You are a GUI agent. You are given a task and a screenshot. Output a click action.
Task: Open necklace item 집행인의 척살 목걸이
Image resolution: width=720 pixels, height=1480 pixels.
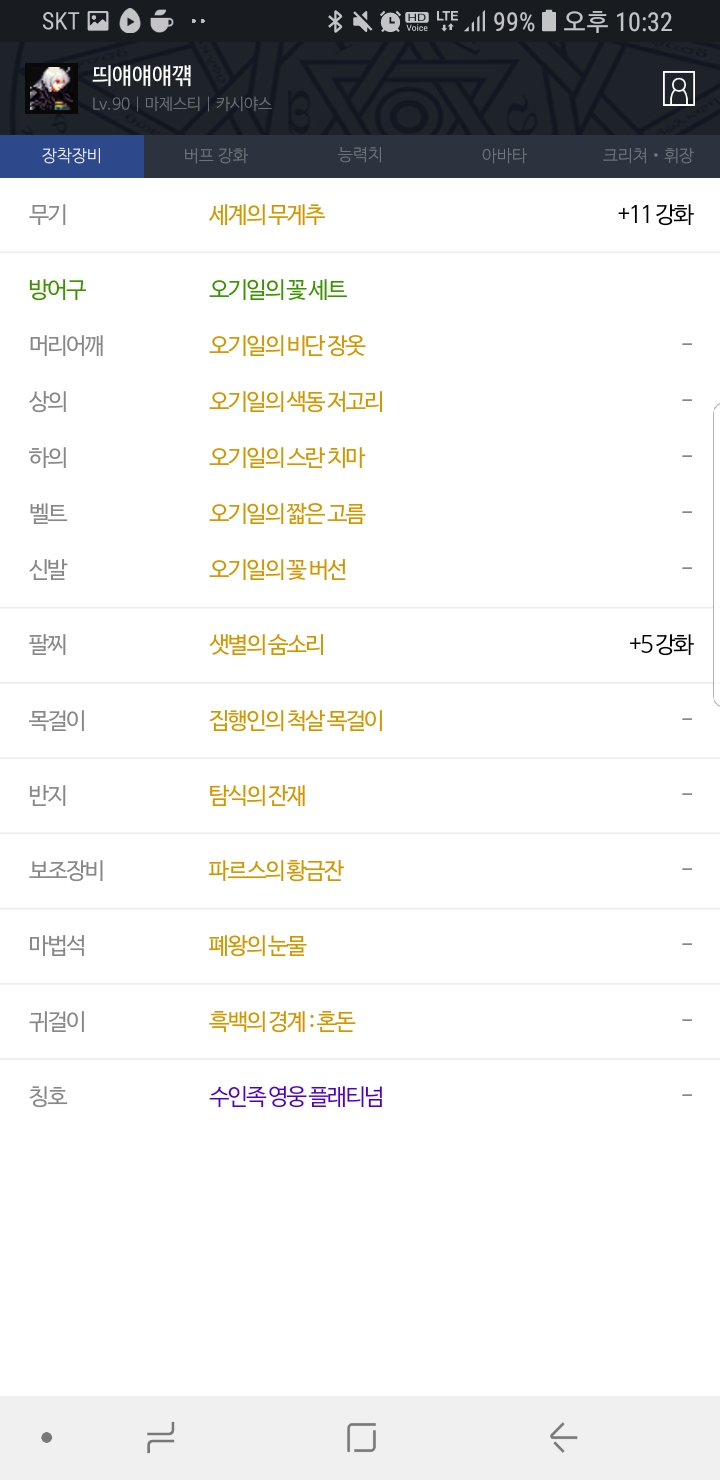[296, 720]
